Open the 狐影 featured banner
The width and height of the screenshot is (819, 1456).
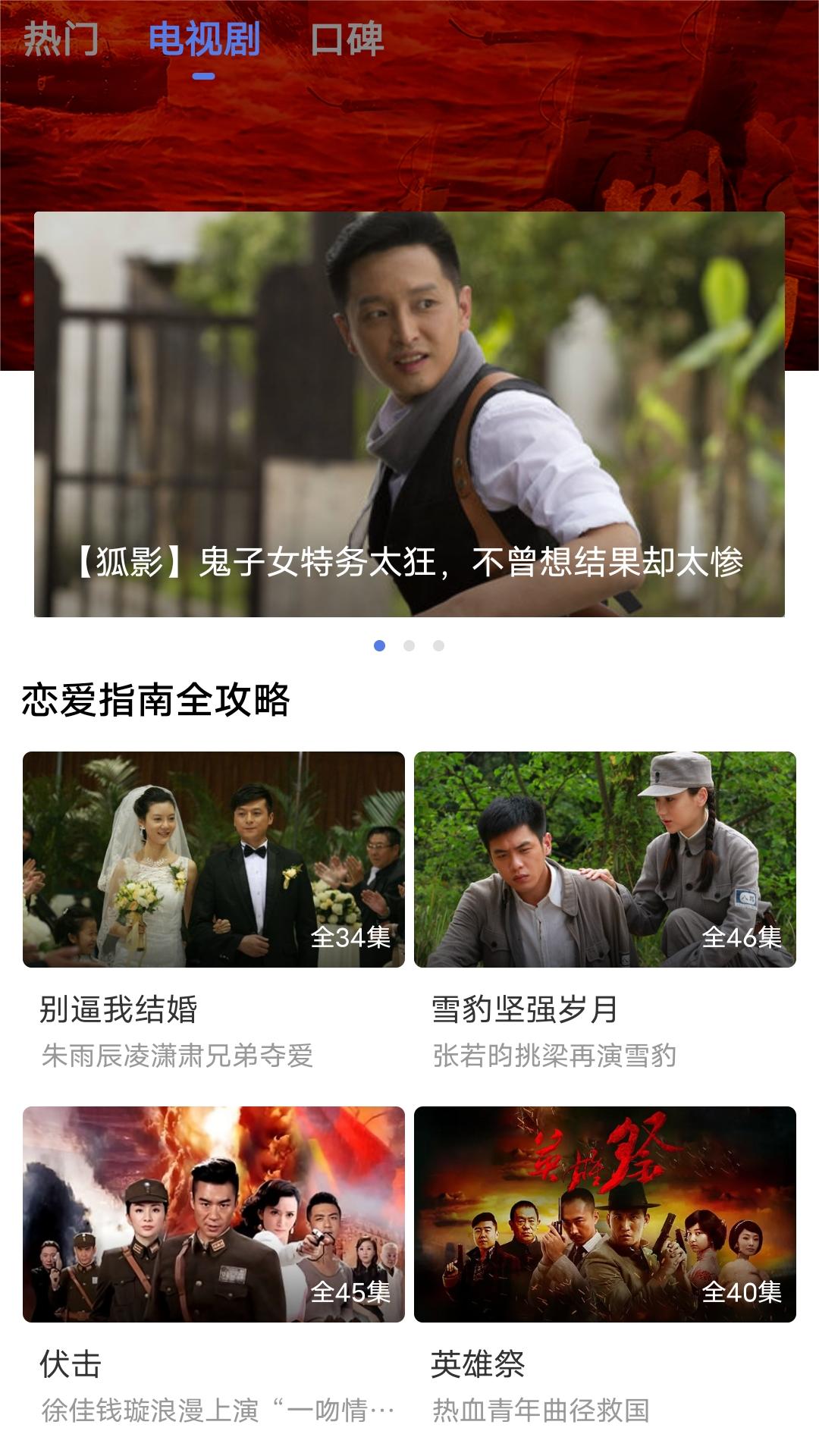(x=409, y=414)
